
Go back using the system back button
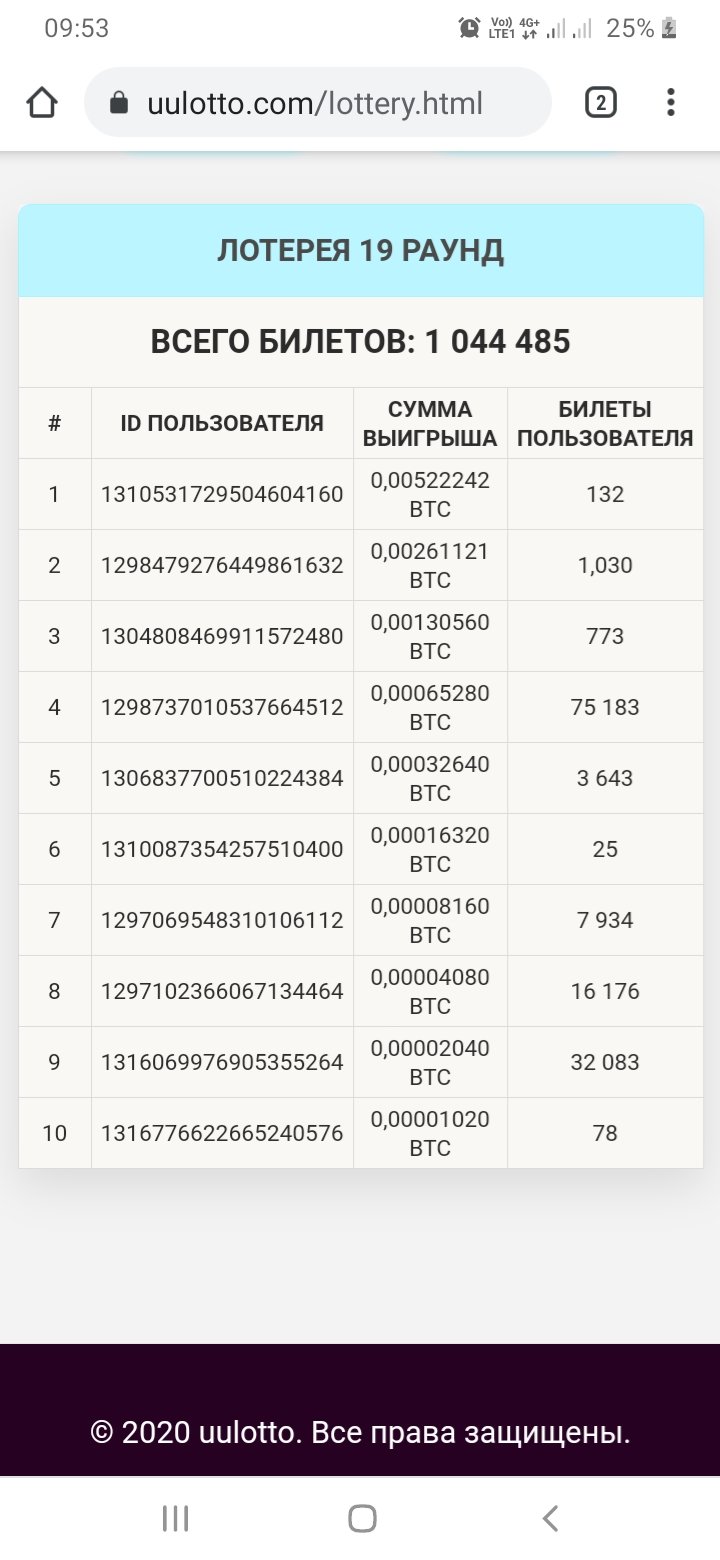(x=550, y=1518)
